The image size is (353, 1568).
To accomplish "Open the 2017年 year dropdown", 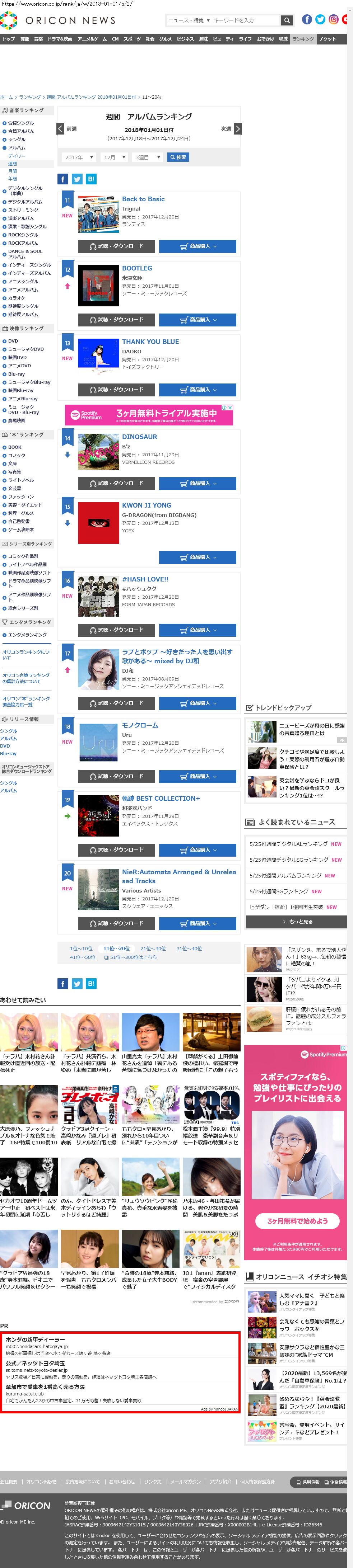I will pos(79,157).
